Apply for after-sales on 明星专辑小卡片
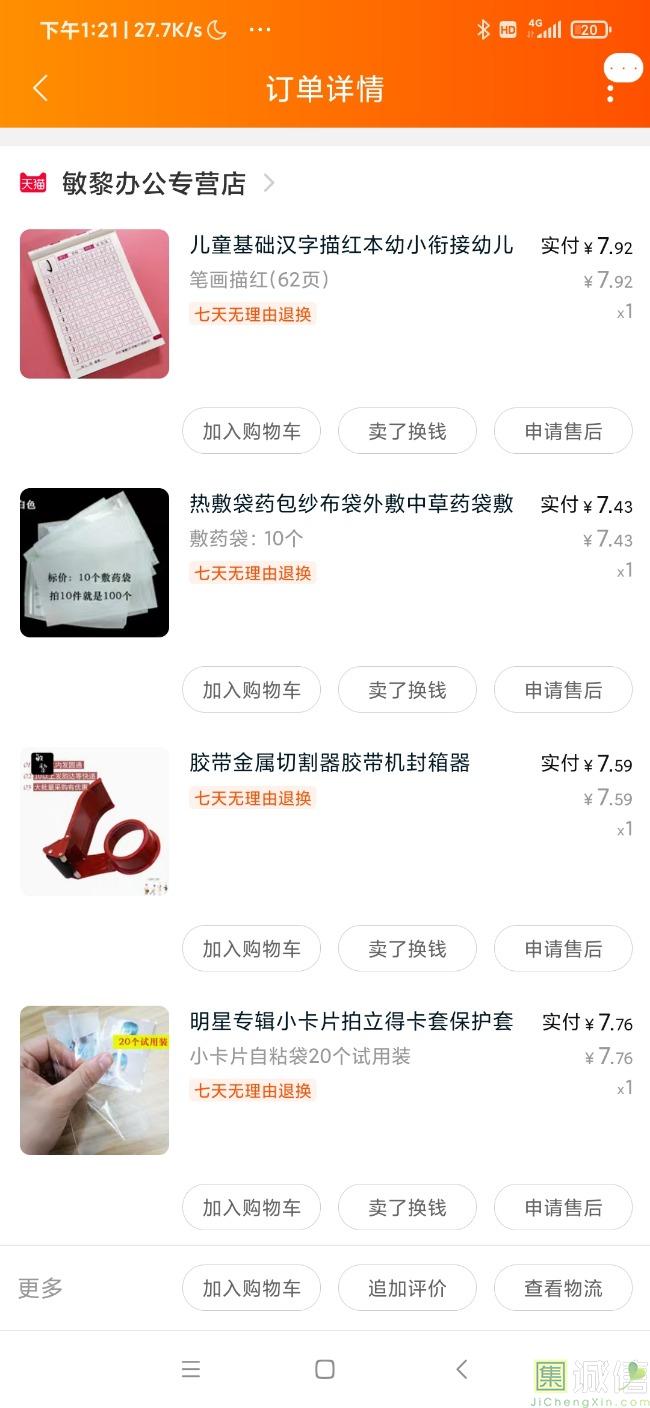 point(563,1208)
